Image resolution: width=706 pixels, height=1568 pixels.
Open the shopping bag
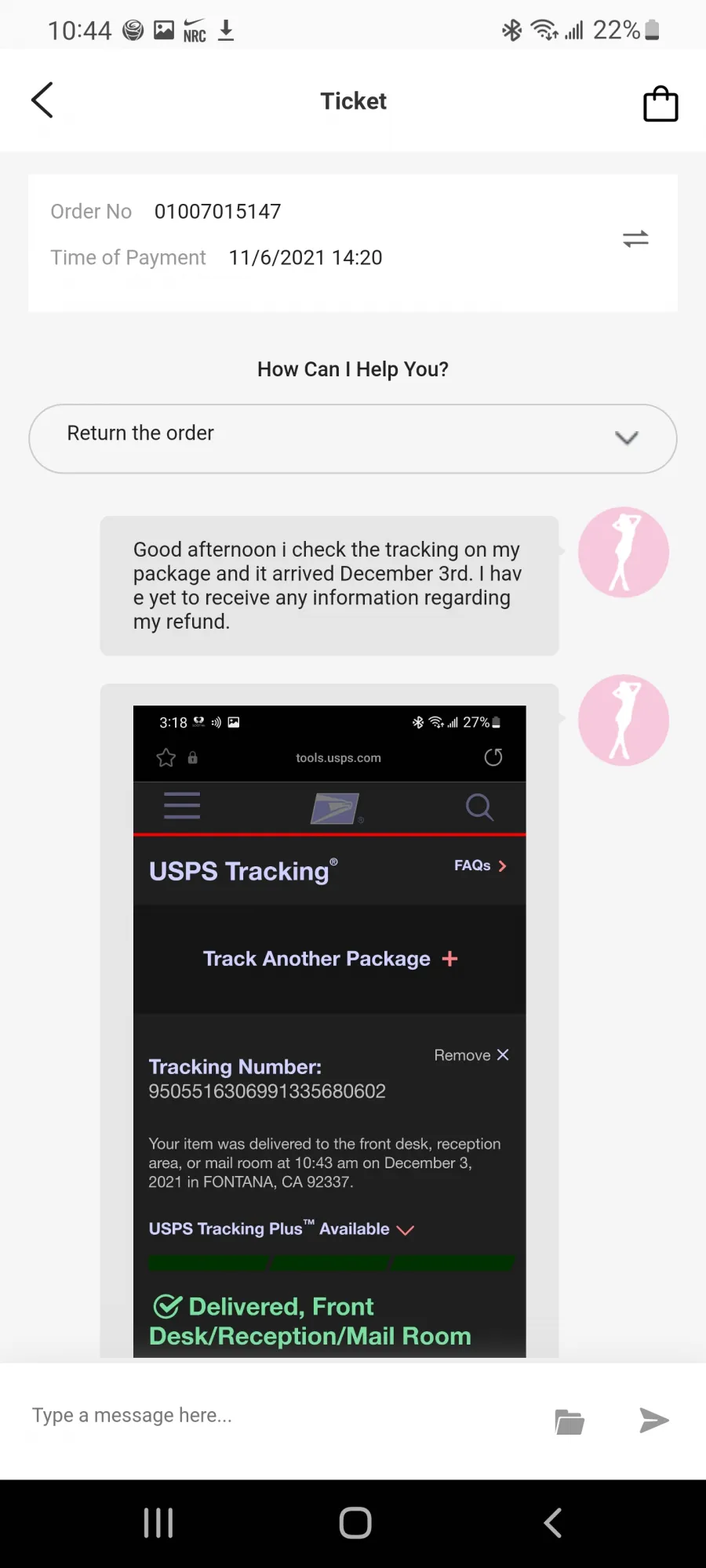[x=661, y=103]
